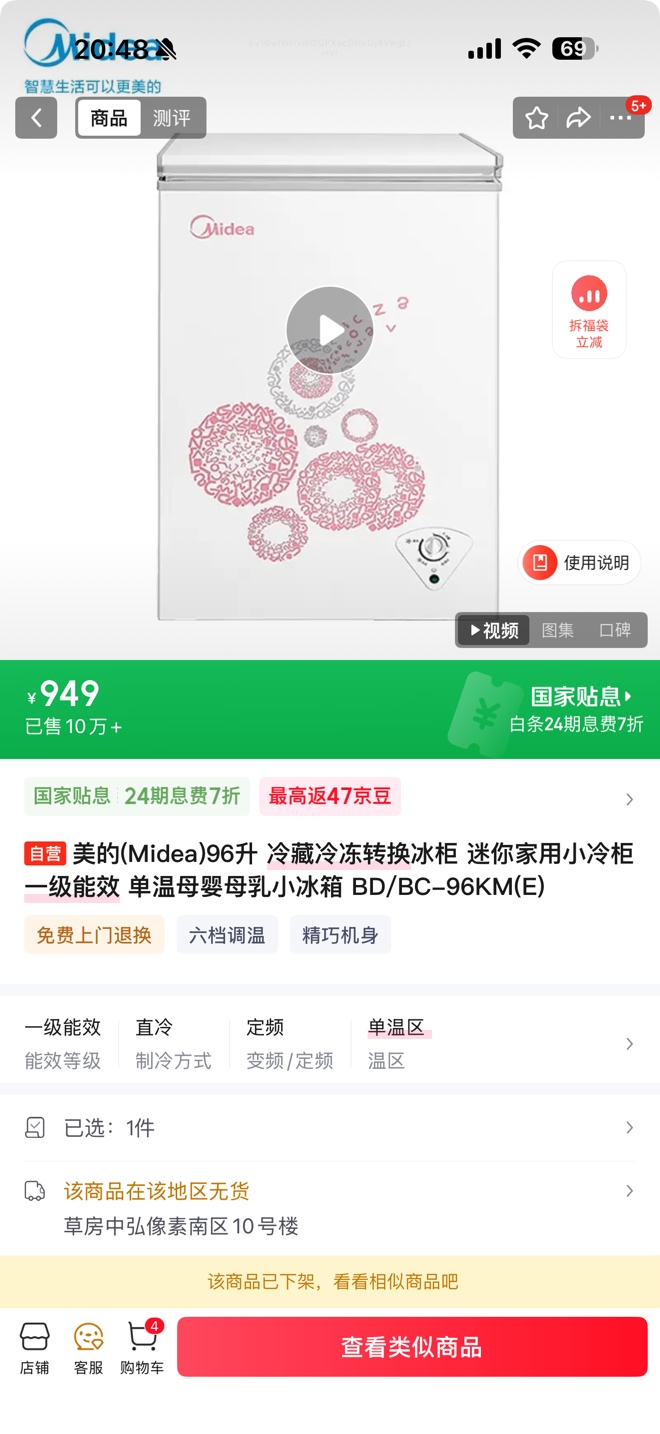Viewport: 660px width, 1434px height.
Task: Switch media view to 图集
Action: [557, 630]
